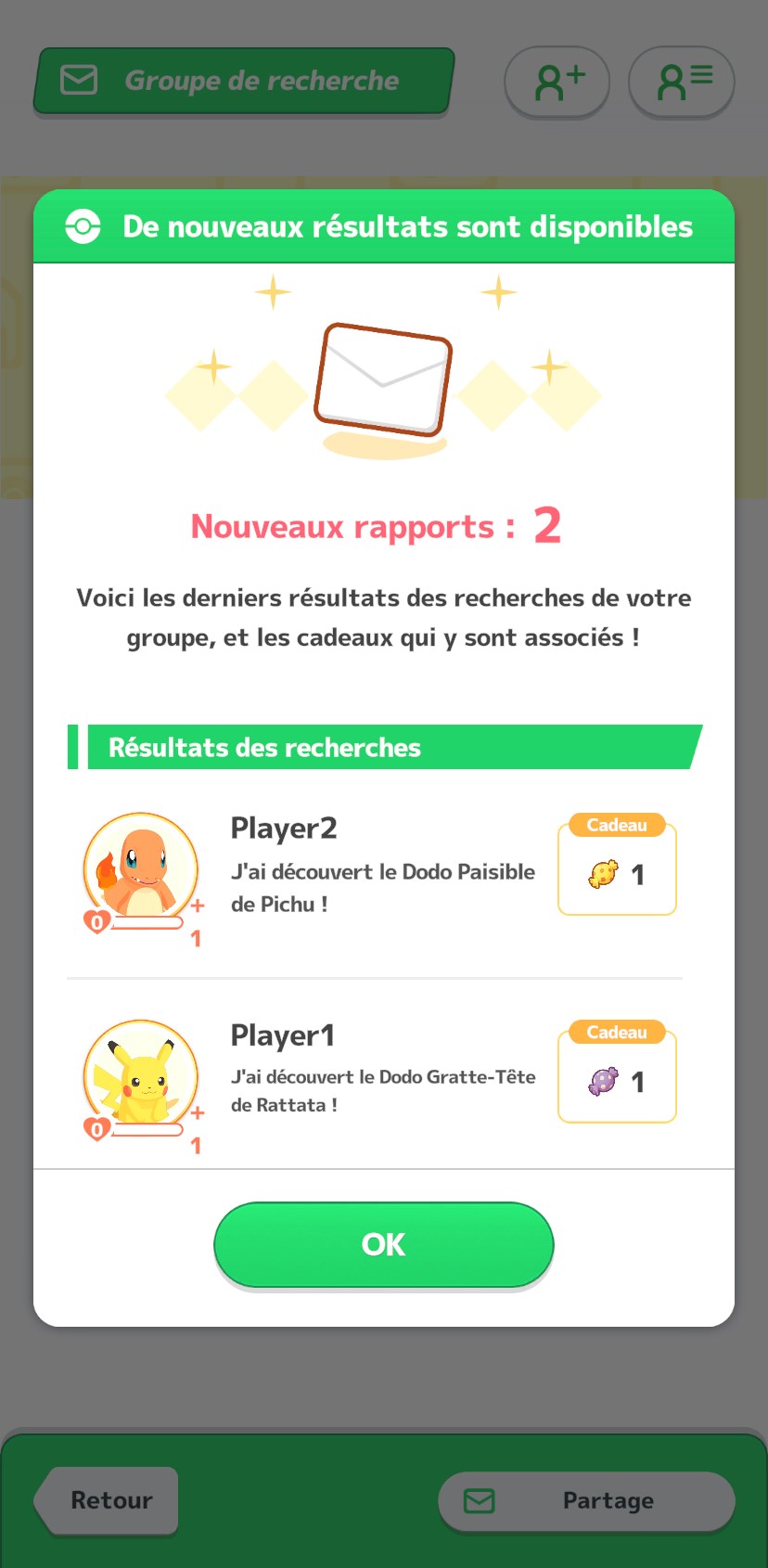Confirm the new results with OK

click(383, 1244)
